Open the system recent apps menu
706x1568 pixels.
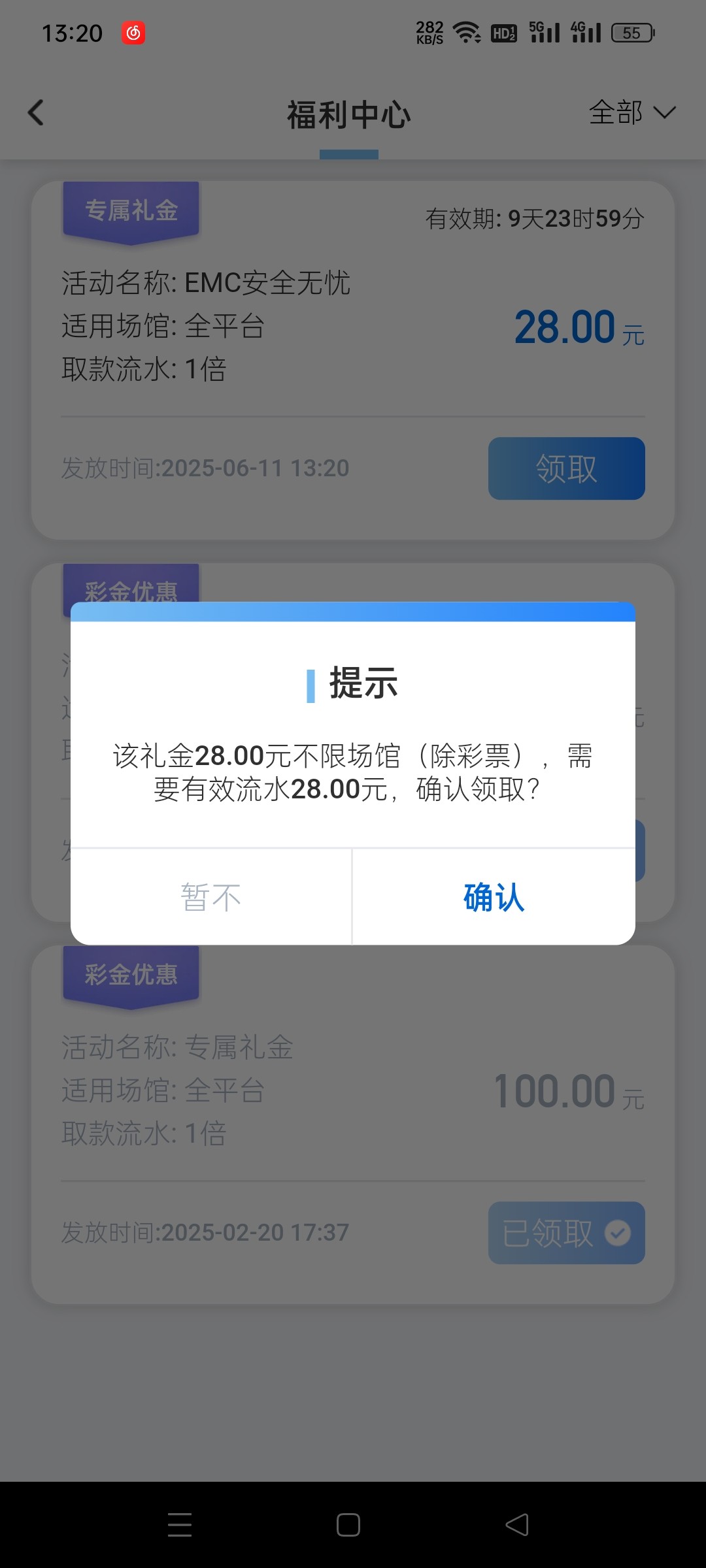pos(180,1525)
